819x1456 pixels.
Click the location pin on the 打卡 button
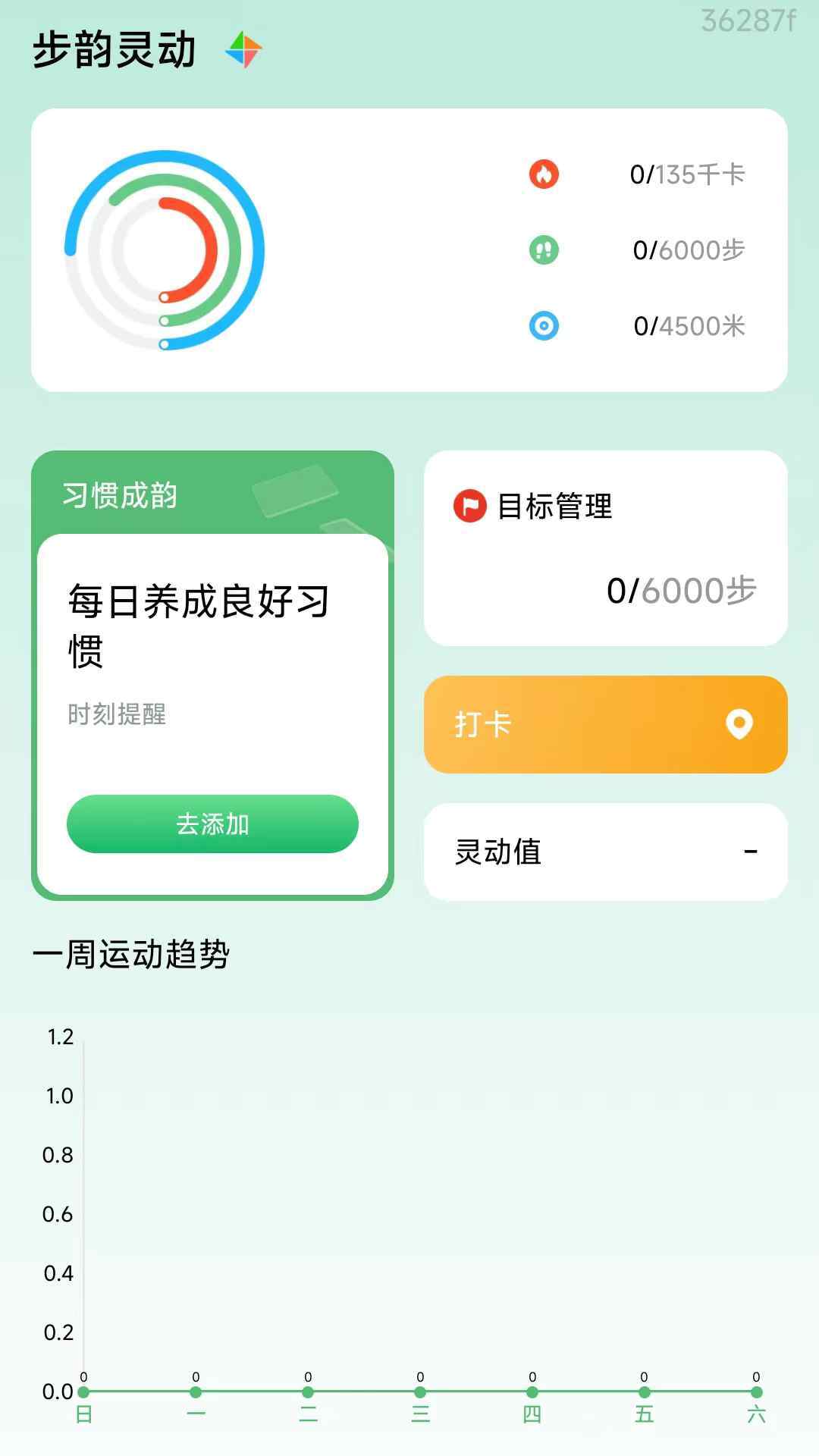[x=741, y=724]
